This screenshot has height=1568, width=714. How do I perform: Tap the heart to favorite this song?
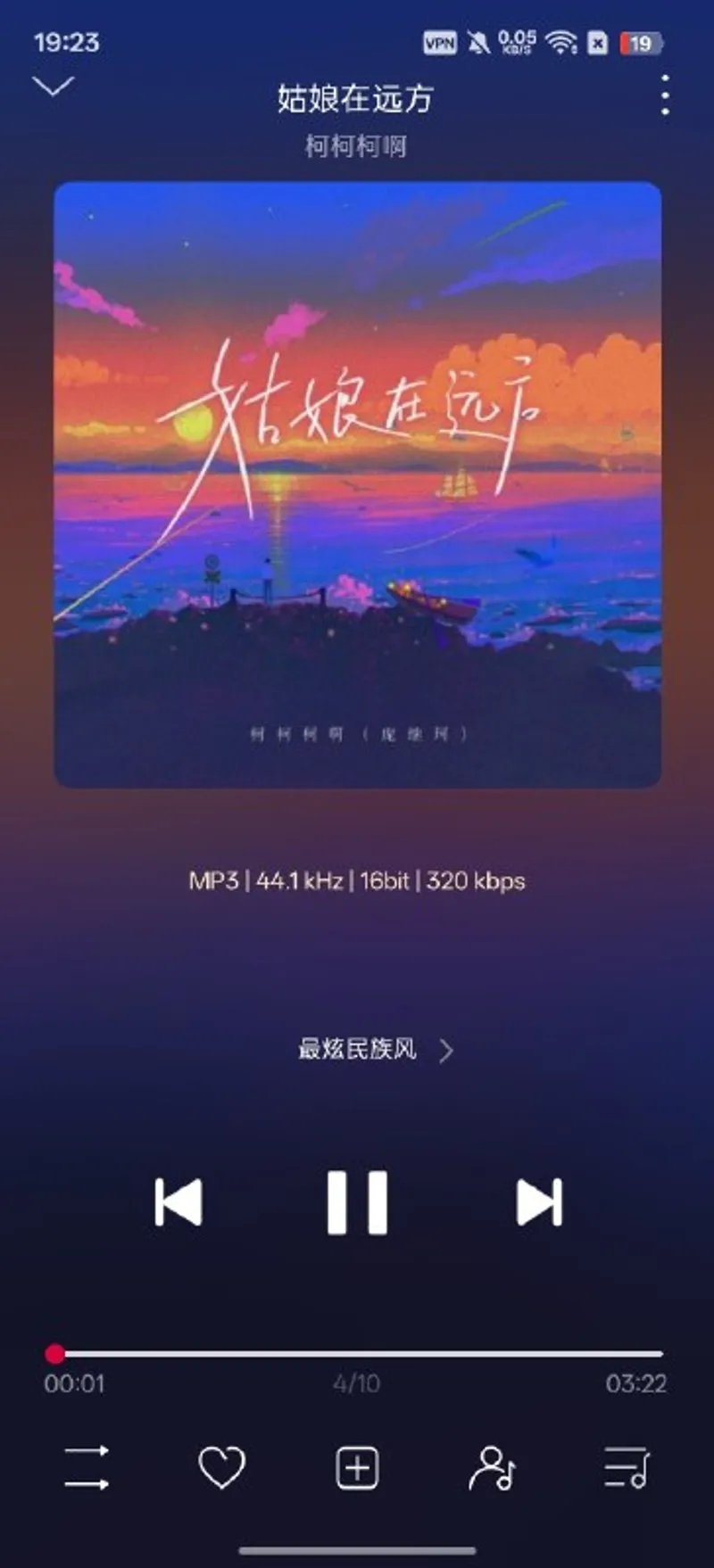coord(221,1465)
